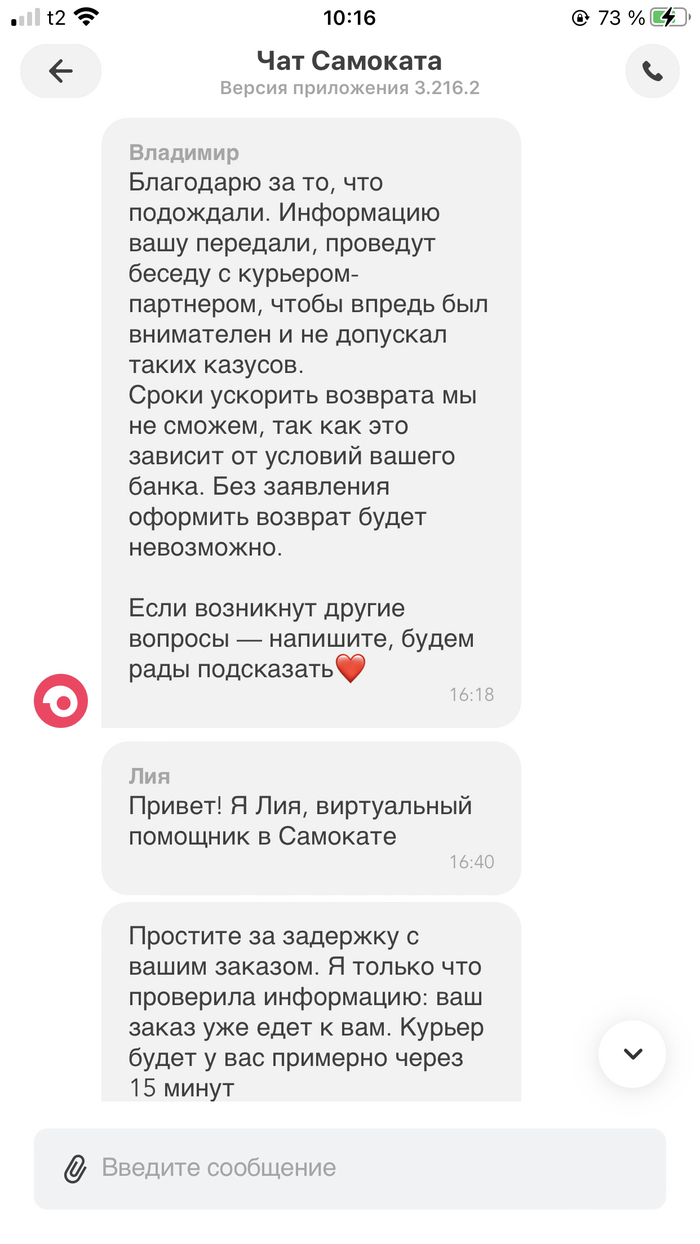This screenshot has height=1244, width=700.
Task: Call Самокат support via phone icon
Action: 652,71
